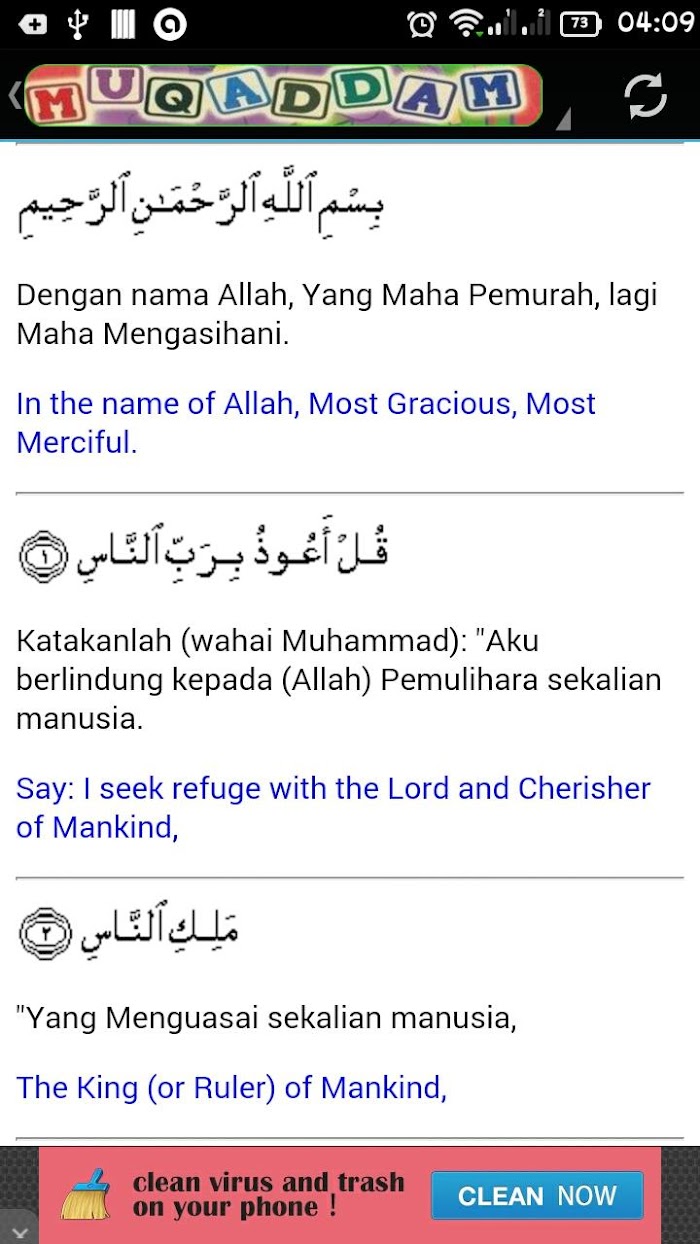This screenshot has width=700, height=1244.
Task: Dismiss the bottom ad banner
Action: click(x=18, y=1227)
